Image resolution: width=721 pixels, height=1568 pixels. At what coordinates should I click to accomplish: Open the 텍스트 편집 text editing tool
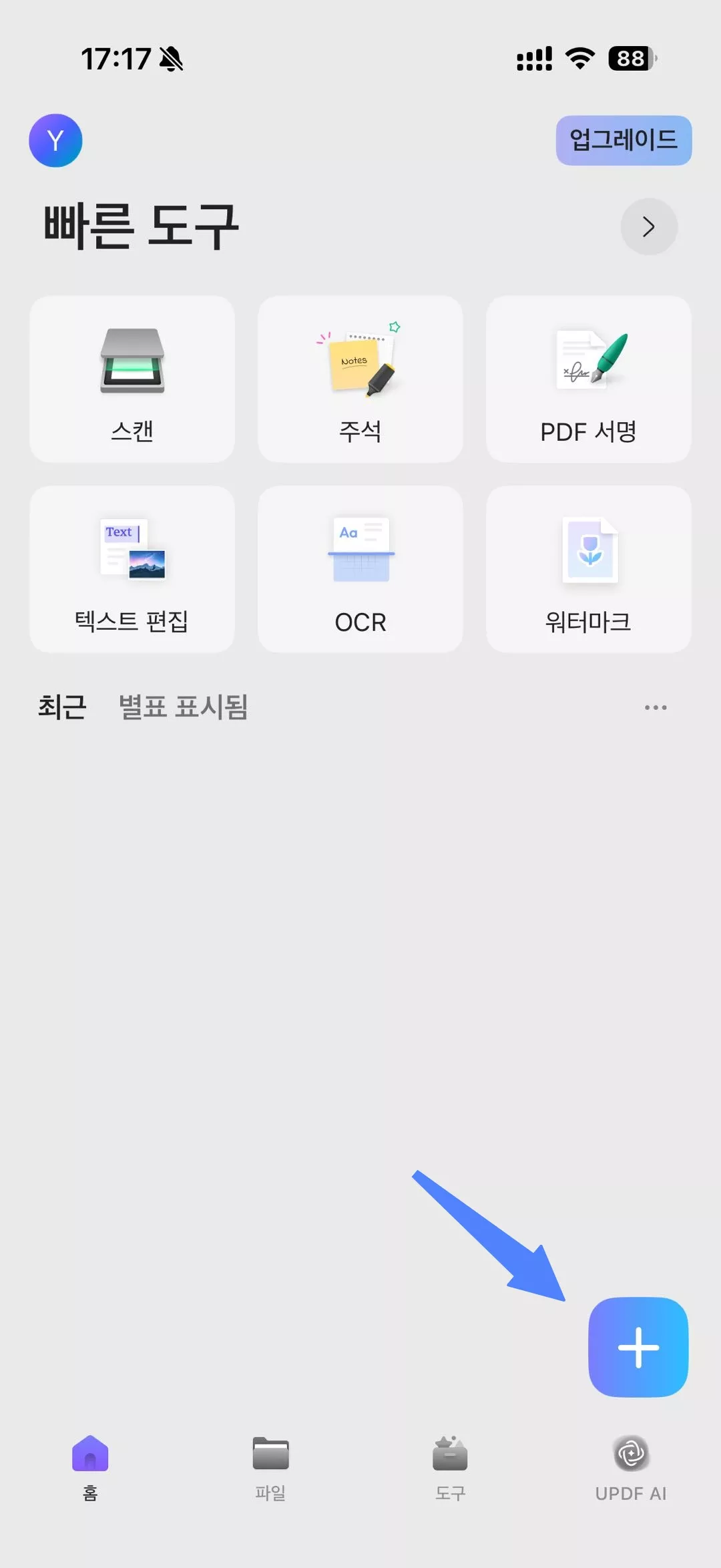[132, 569]
